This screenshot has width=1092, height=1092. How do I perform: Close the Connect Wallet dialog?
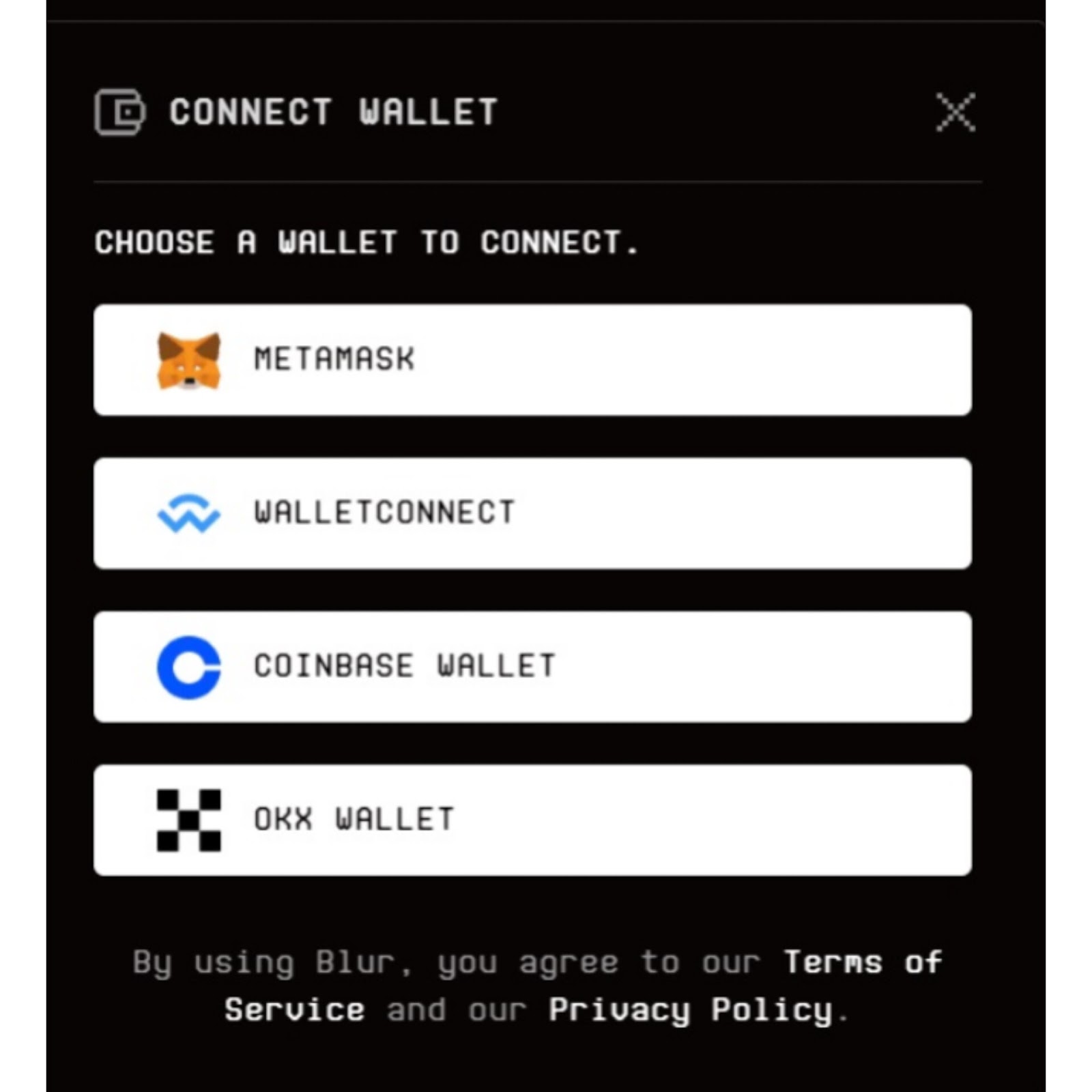point(955,113)
